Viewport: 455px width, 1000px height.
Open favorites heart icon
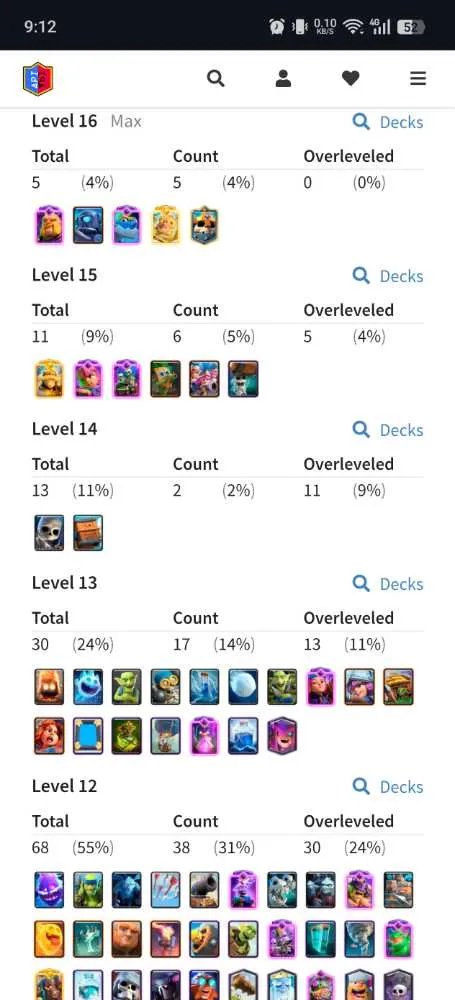(350, 78)
